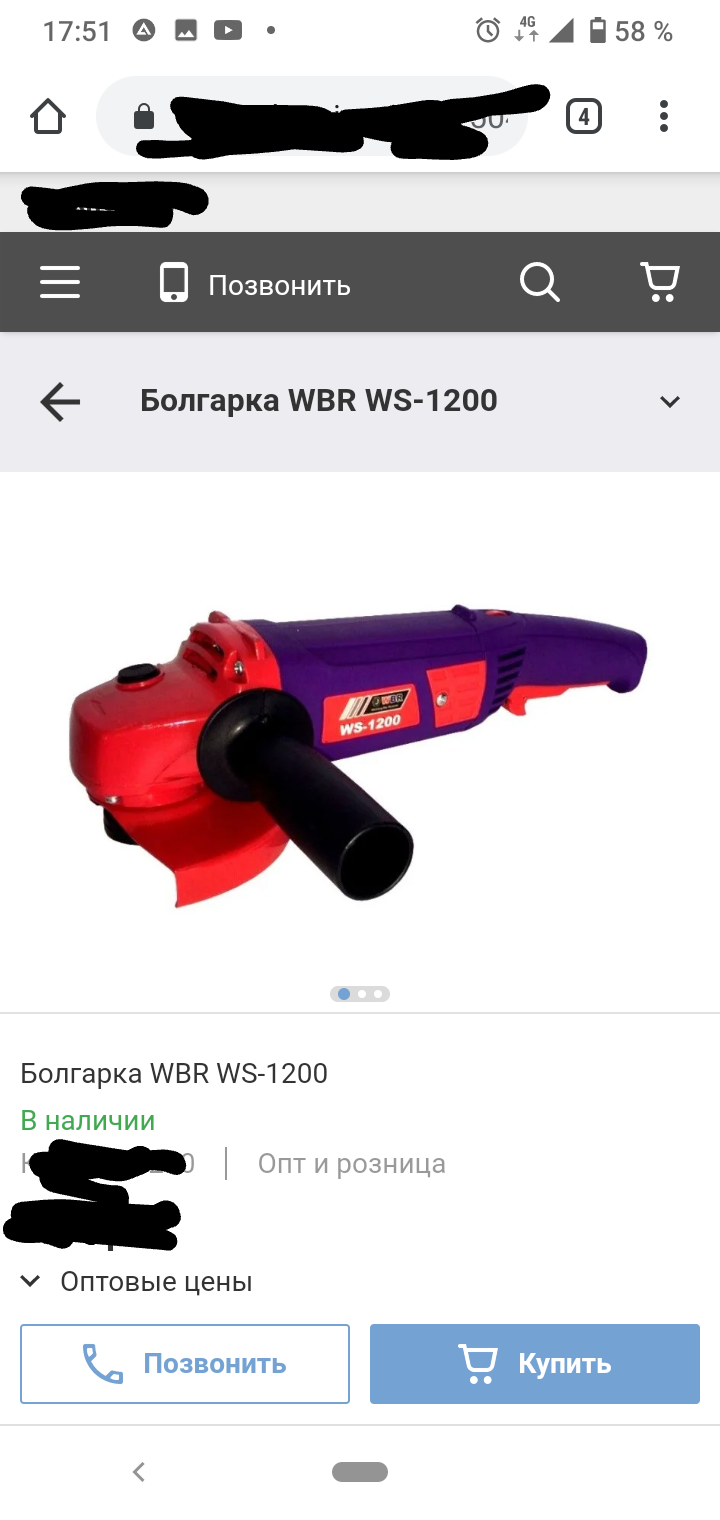This screenshot has width=720, height=1520.
Task: Open the browser overflow menu
Action: [664, 117]
